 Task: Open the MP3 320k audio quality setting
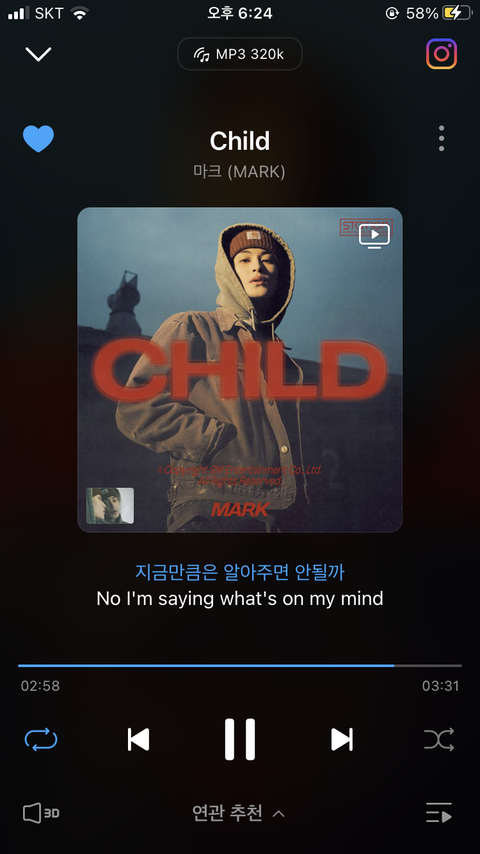pyautogui.click(x=240, y=54)
